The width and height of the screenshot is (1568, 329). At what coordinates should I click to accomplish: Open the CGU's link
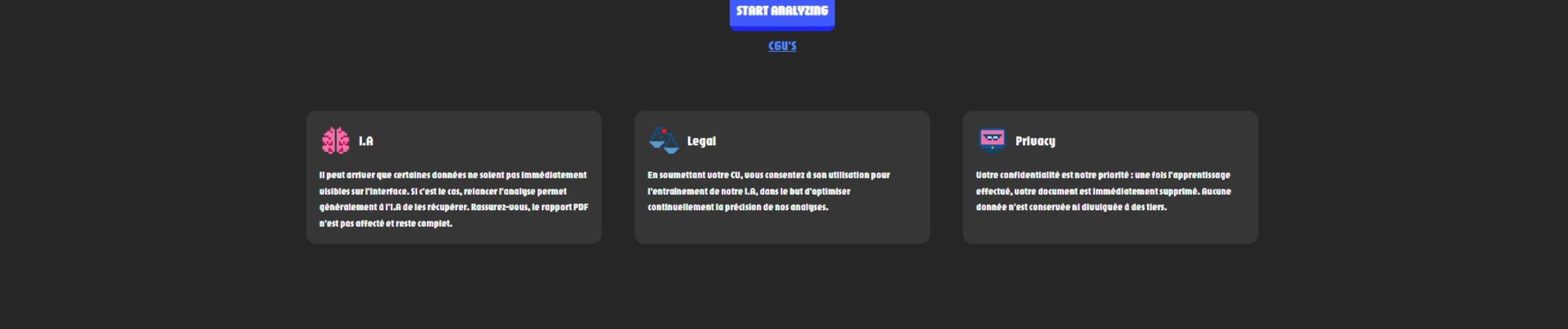pos(782,46)
